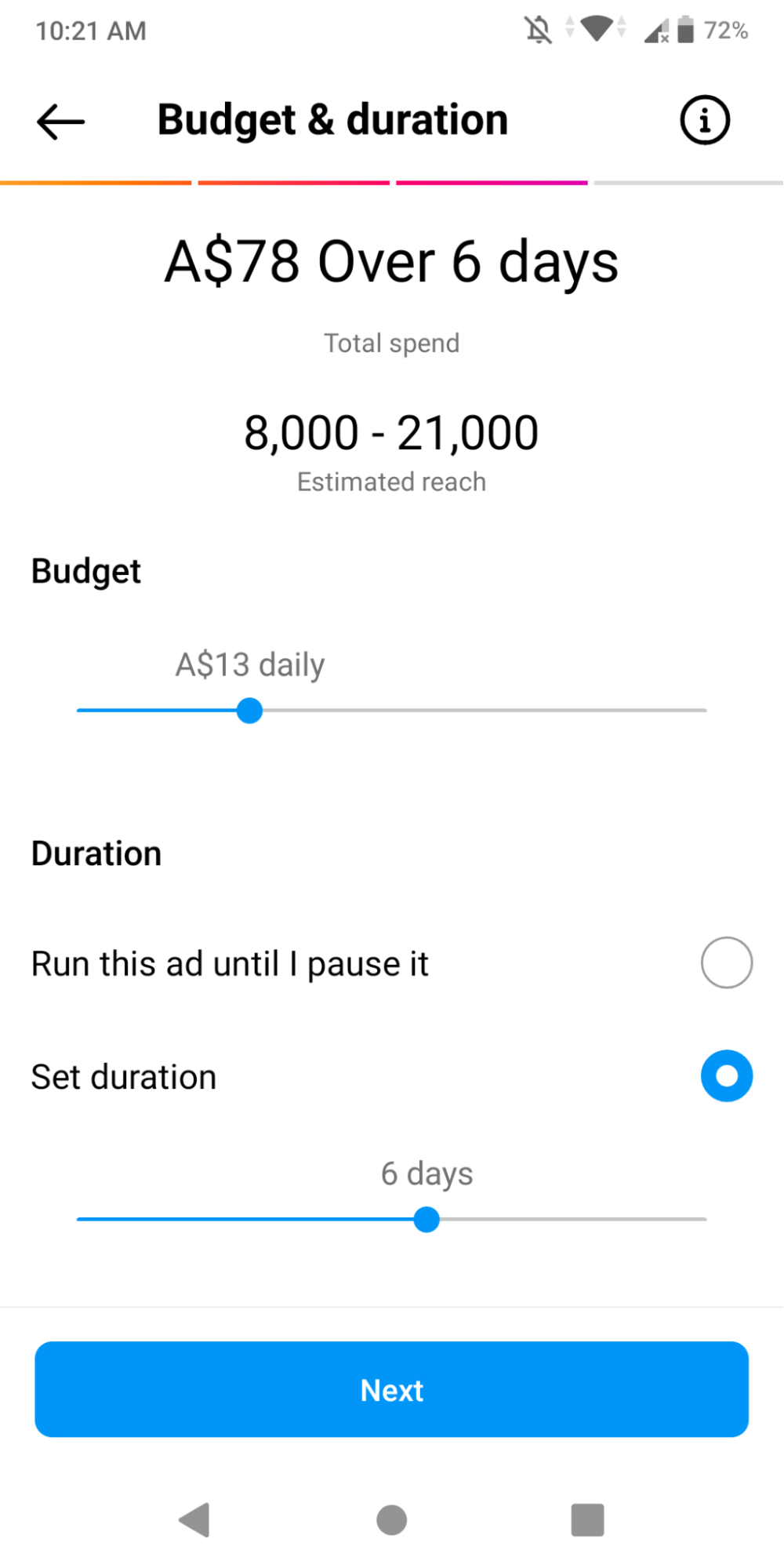Tap the A$78 Over 6 days total spend heading
The height and width of the screenshot is (1568, 784).
coord(390,261)
